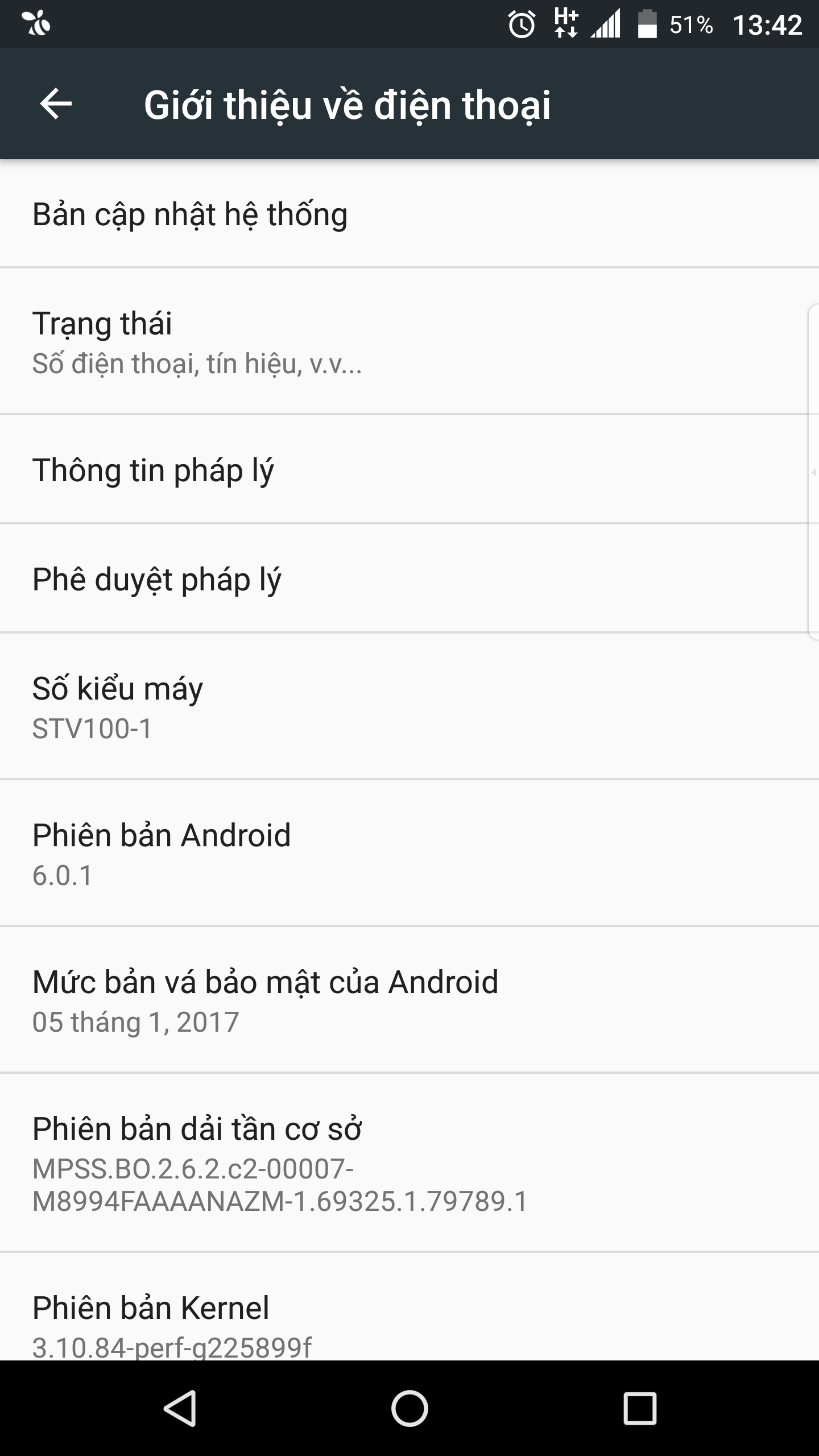
Task: Go back using the app bar arrow
Action: (x=56, y=104)
